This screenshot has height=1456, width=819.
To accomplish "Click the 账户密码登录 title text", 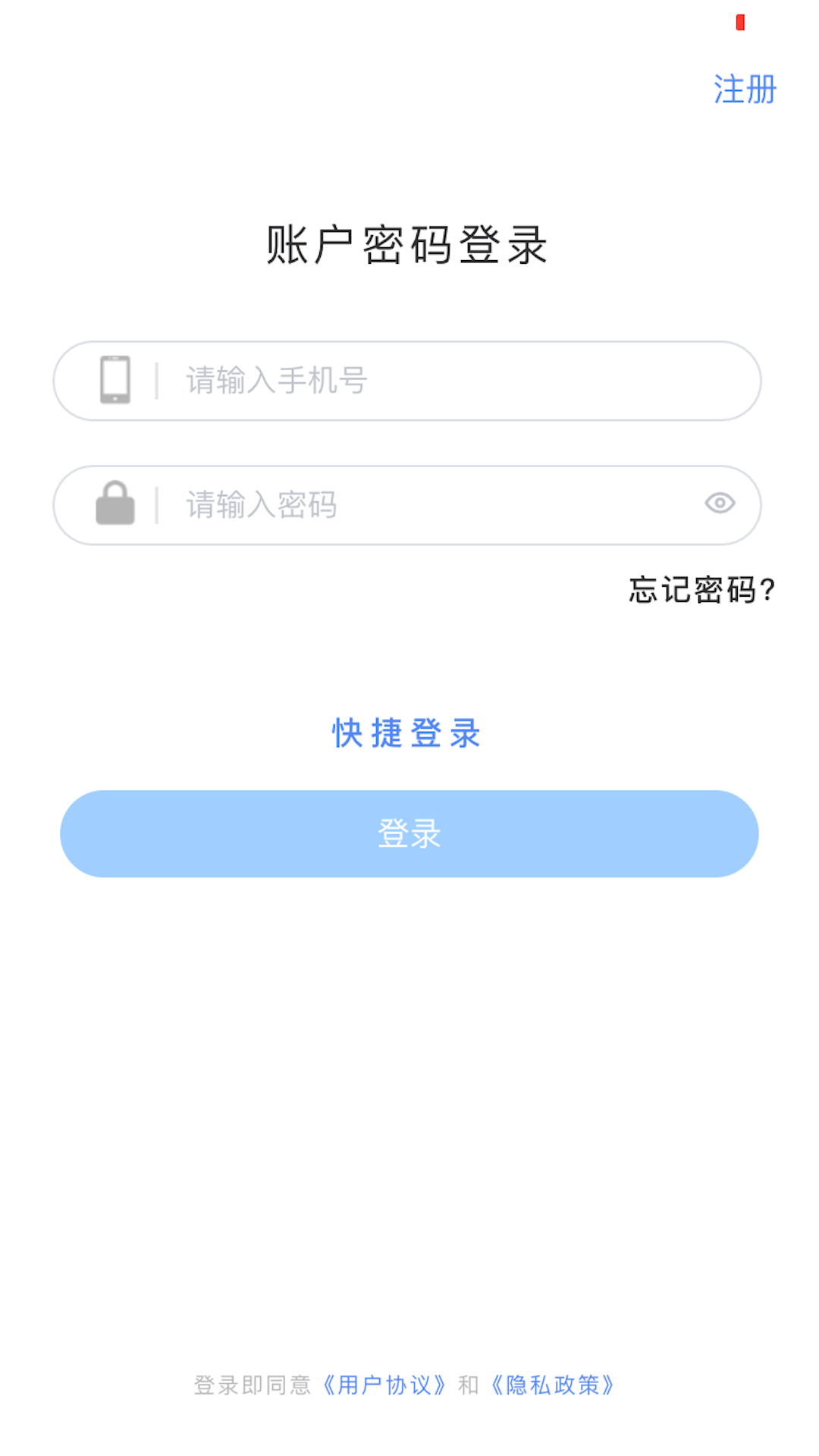I will (407, 243).
